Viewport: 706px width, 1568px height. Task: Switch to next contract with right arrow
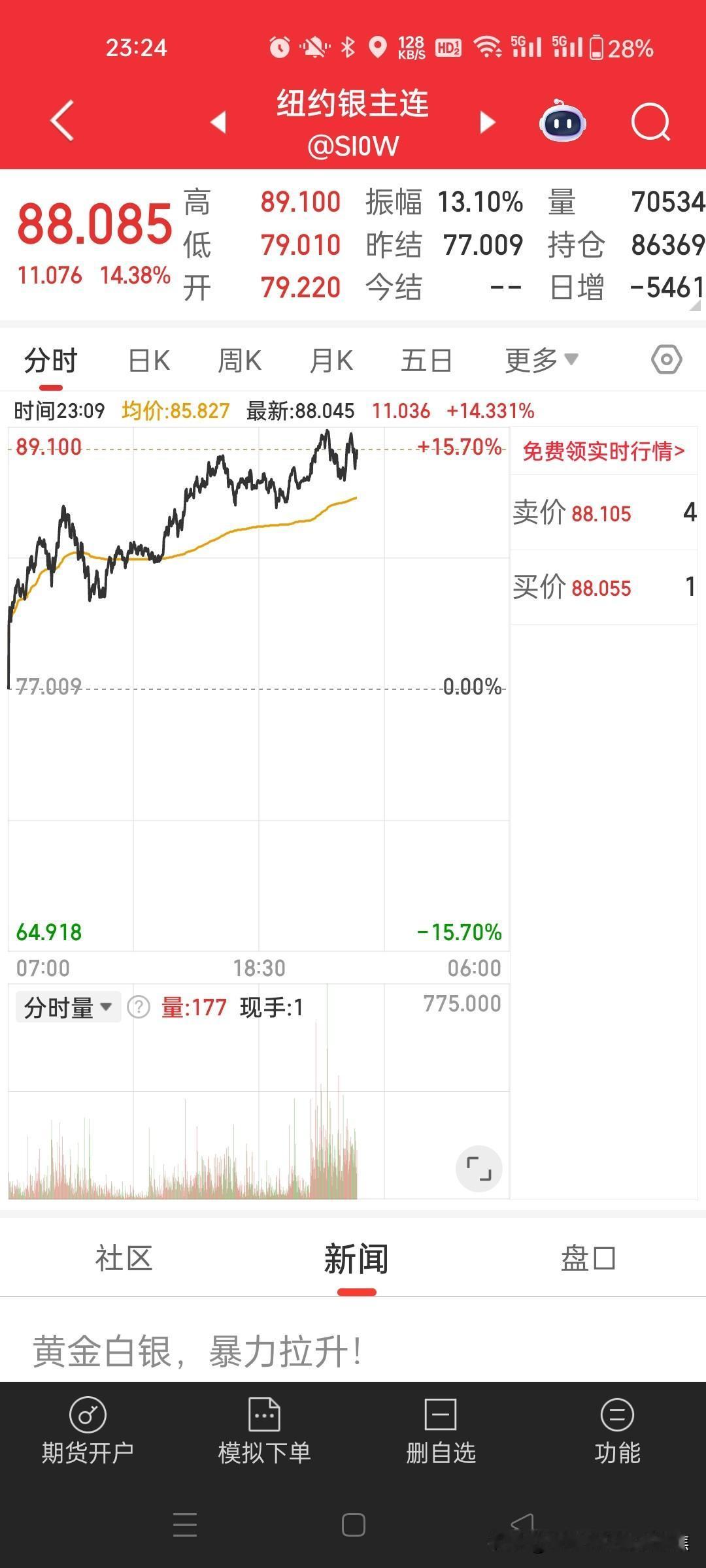[x=486, y=122]
